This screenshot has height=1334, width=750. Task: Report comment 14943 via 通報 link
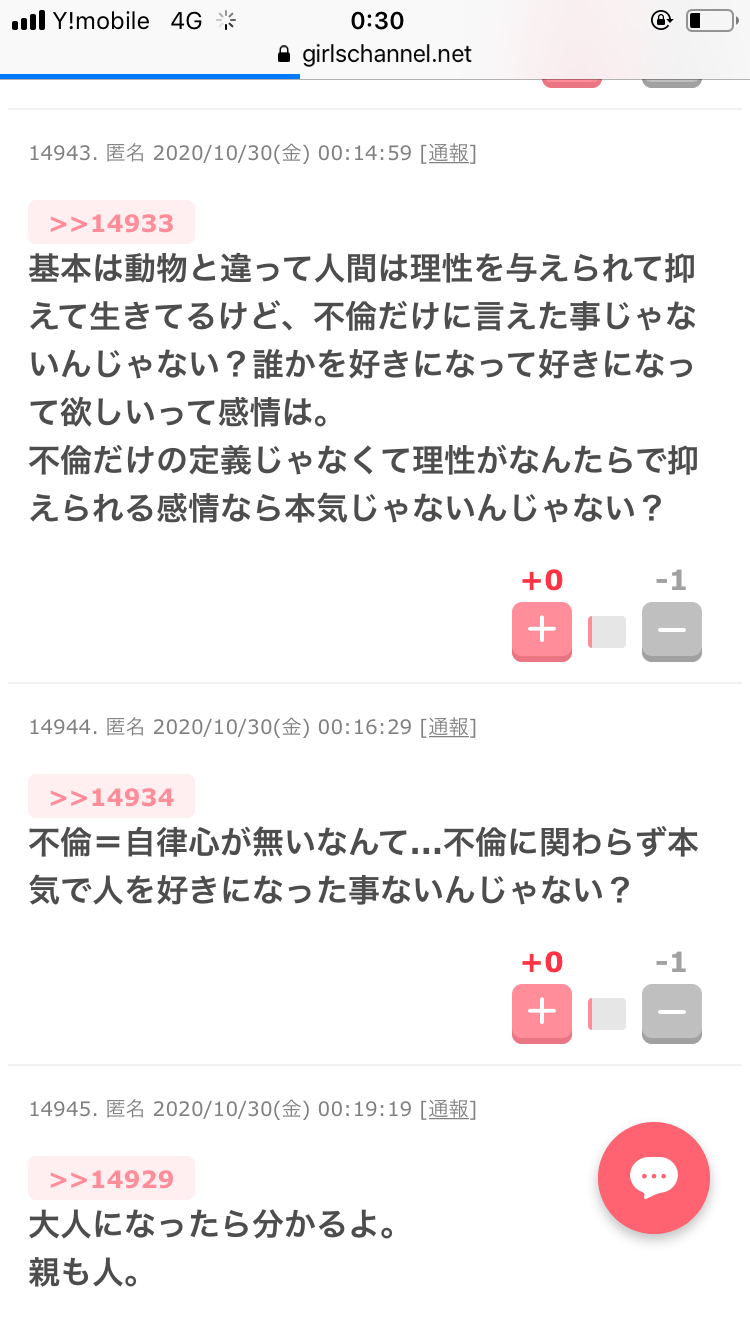tap(448, 153)
